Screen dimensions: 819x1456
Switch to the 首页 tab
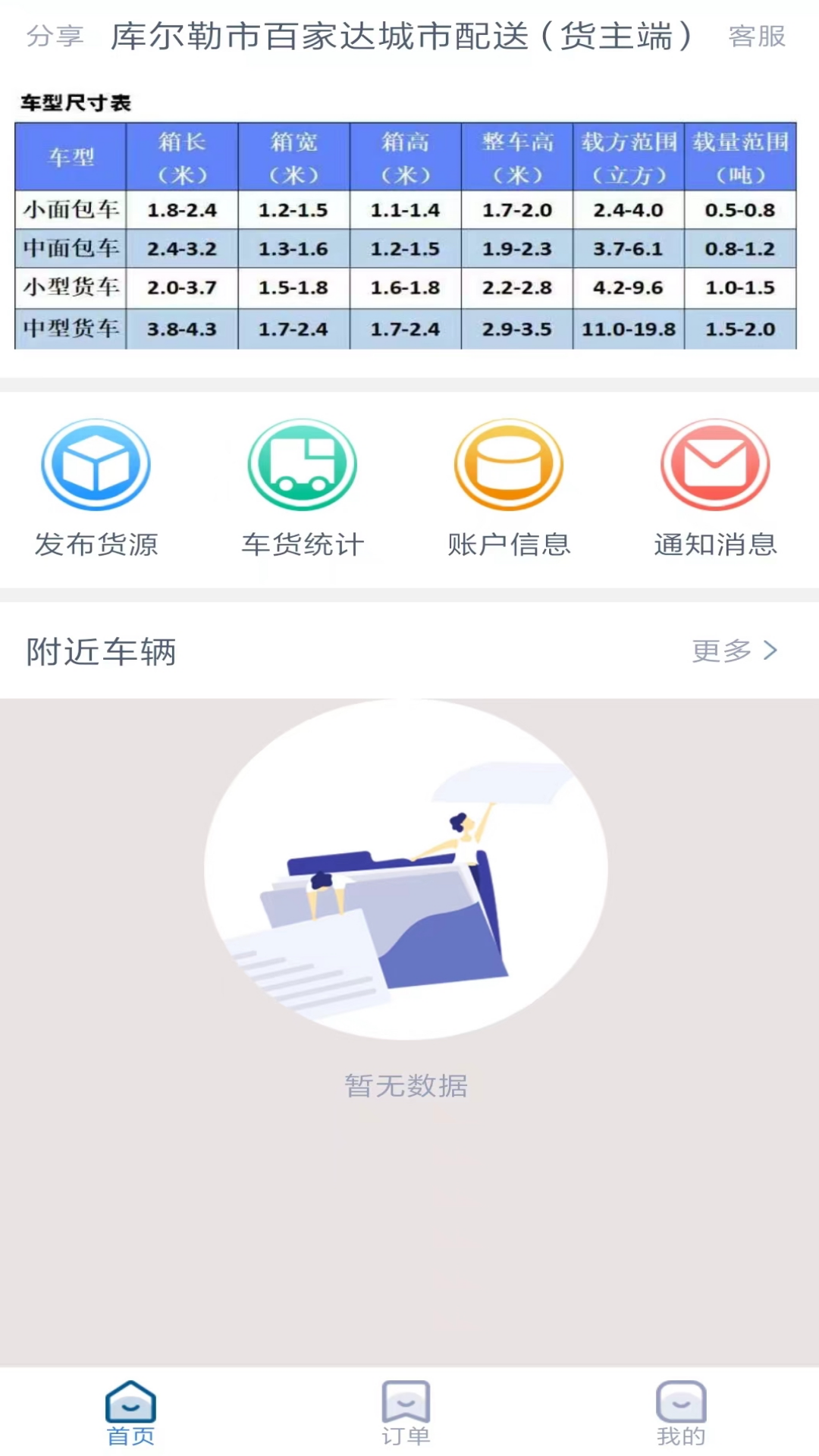(x=130, y=1413)
